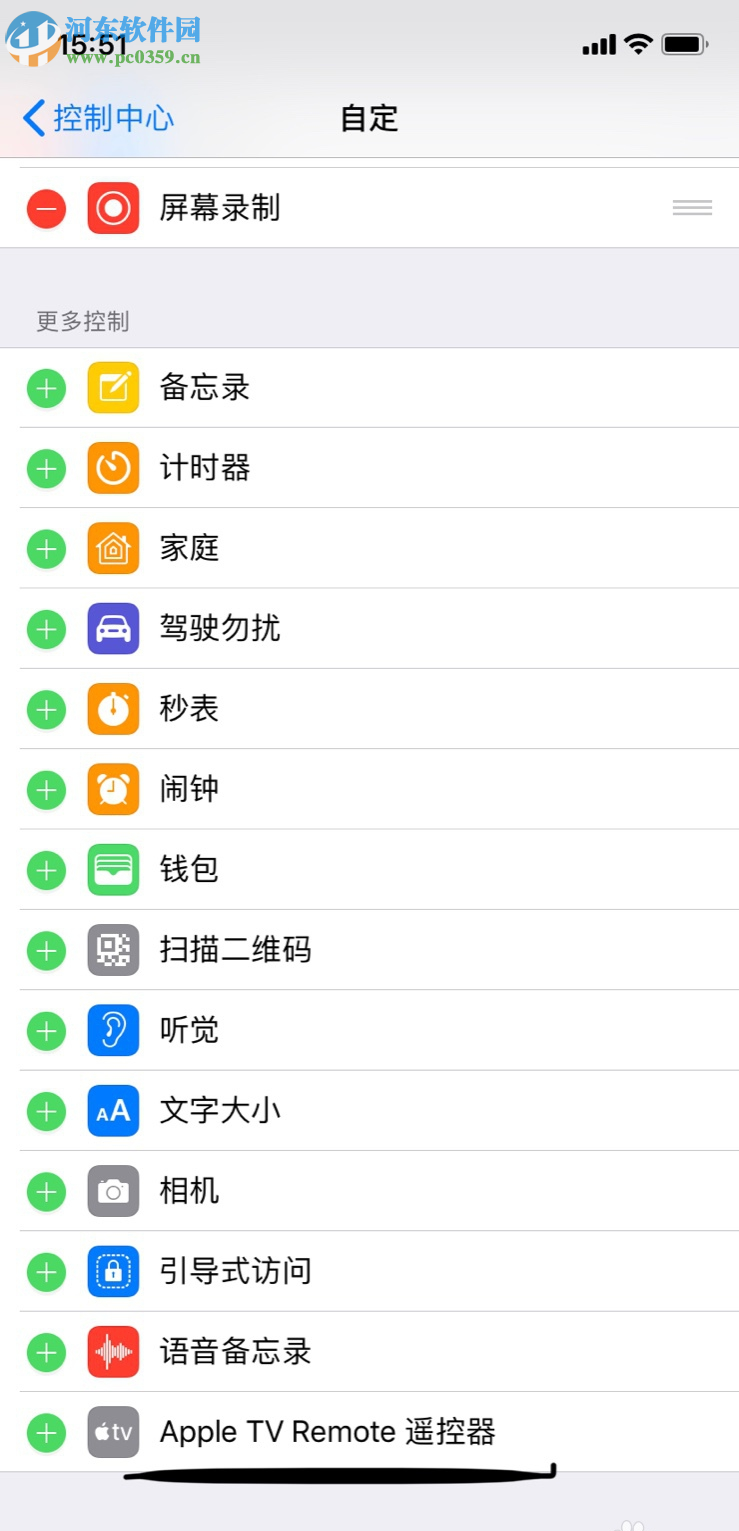Select the 扫描二维码 QR code scanner icon
This screenshot has height=1531, width=739.
click(112, 950)
